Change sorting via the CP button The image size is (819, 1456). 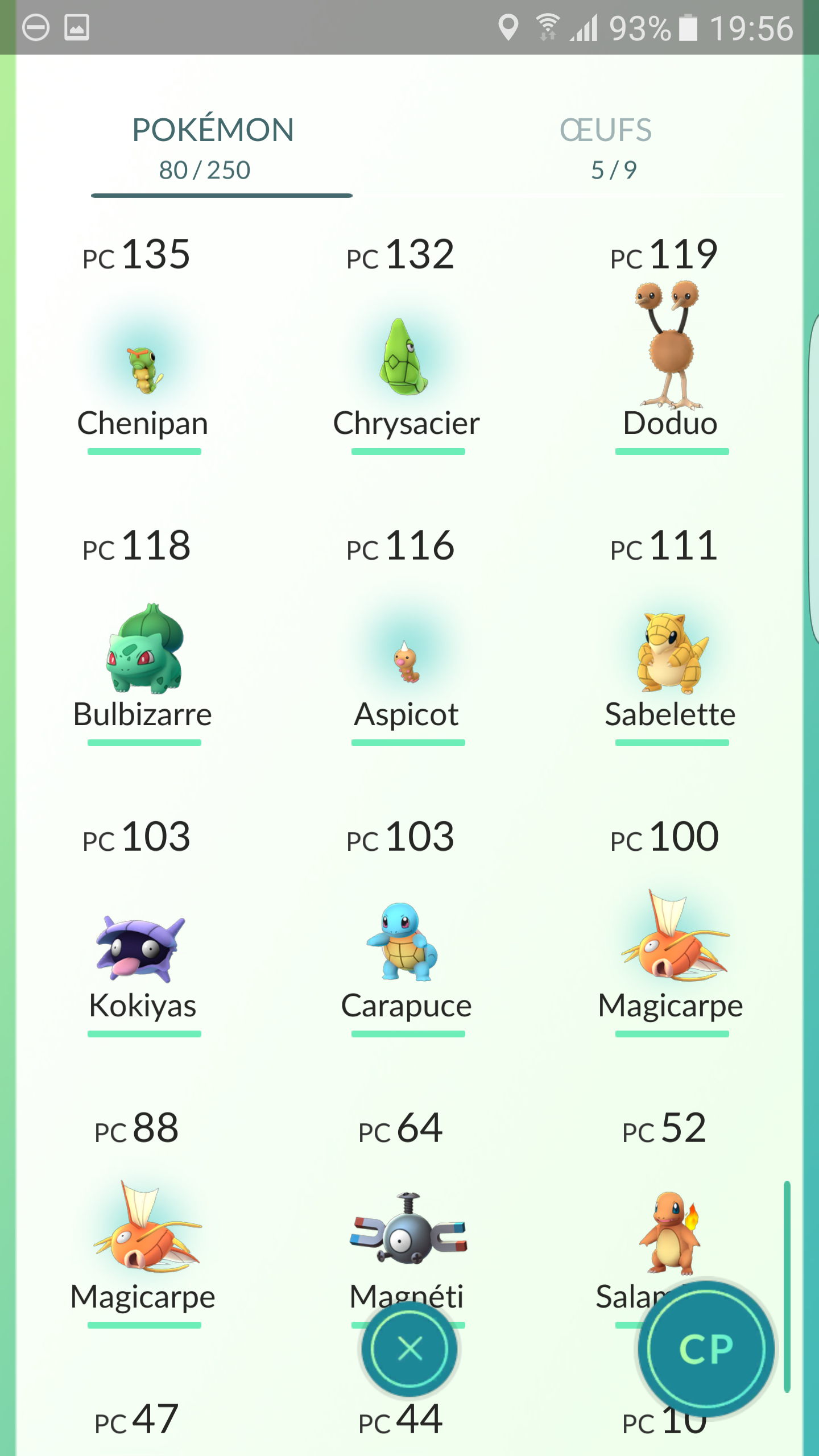coord(705,1349)
